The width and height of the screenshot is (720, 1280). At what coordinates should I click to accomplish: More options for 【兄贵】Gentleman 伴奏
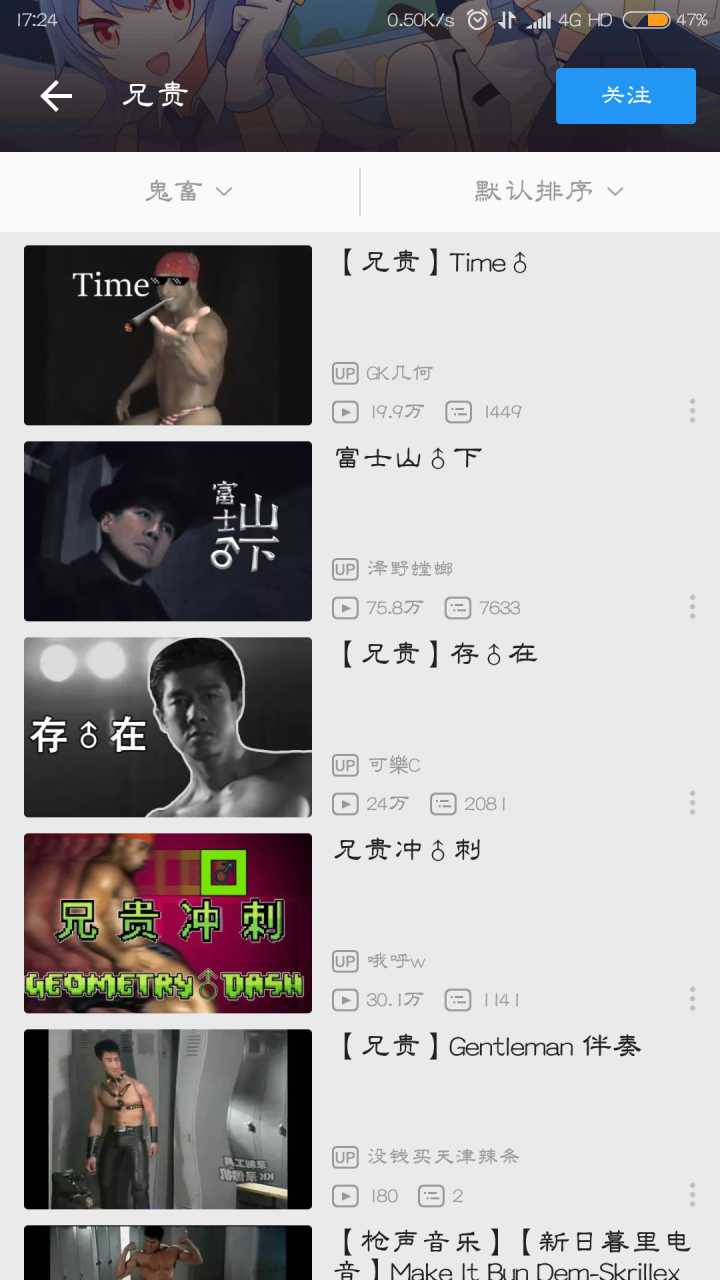click(691, 1195)
